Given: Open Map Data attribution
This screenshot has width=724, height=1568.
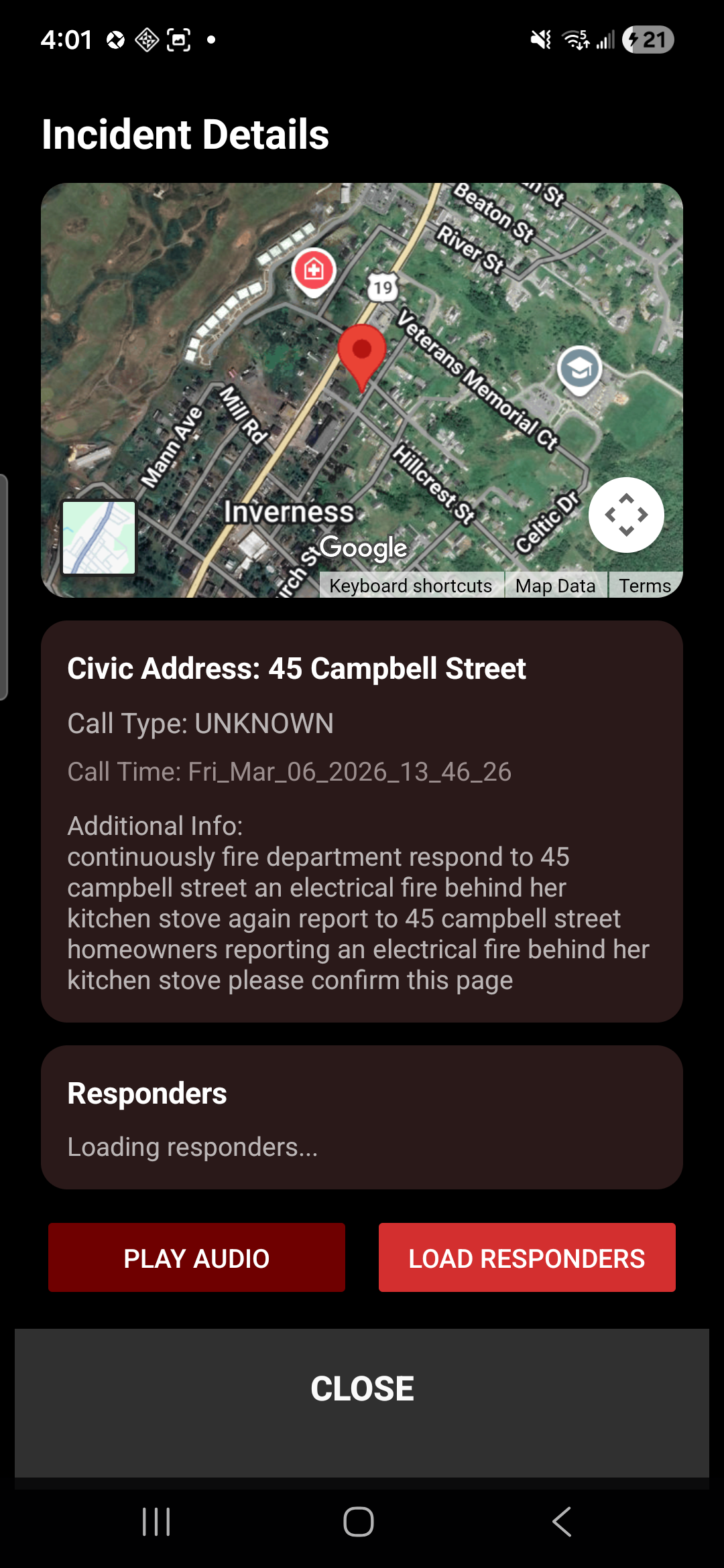Looking at the screenshot, I should (x=555, y=586).
